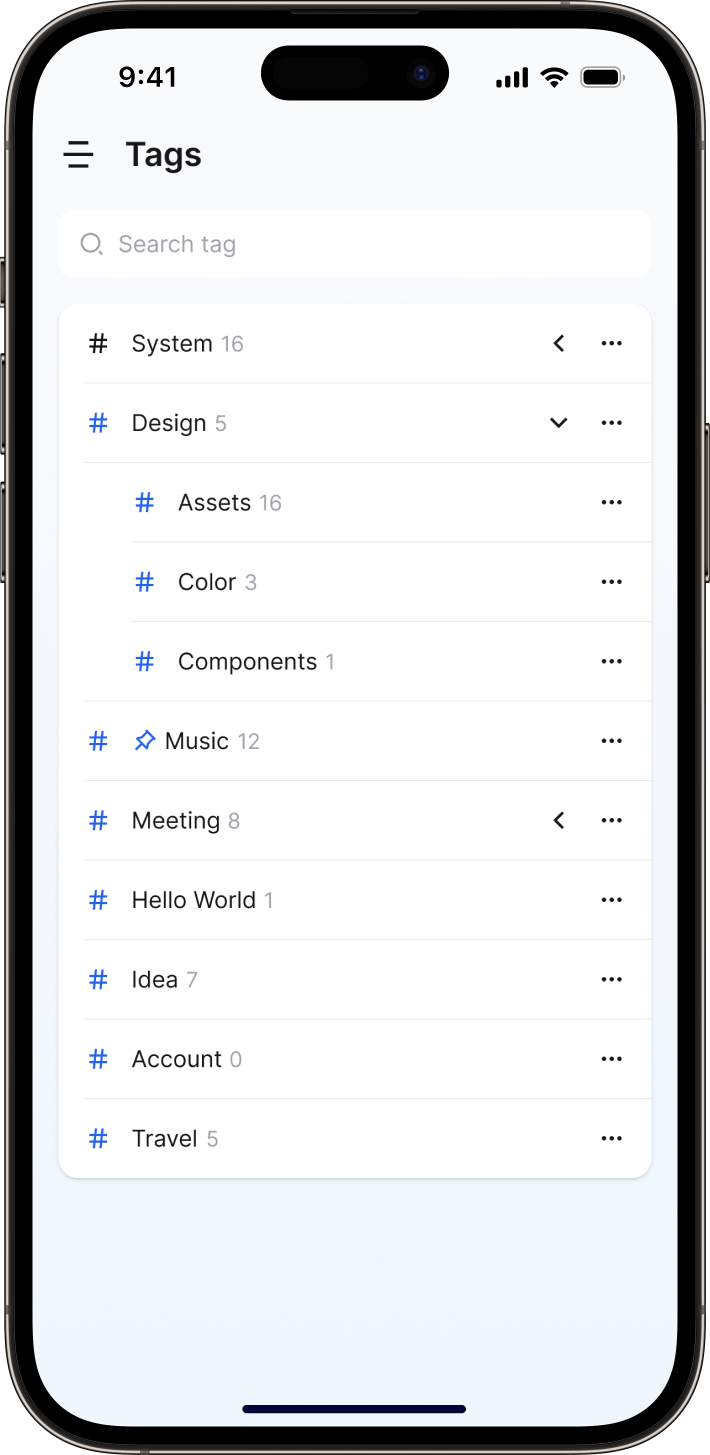Viewport: 710px width, 1455px height.
Task: Open the Account tag
Action: coord(177,1059)
